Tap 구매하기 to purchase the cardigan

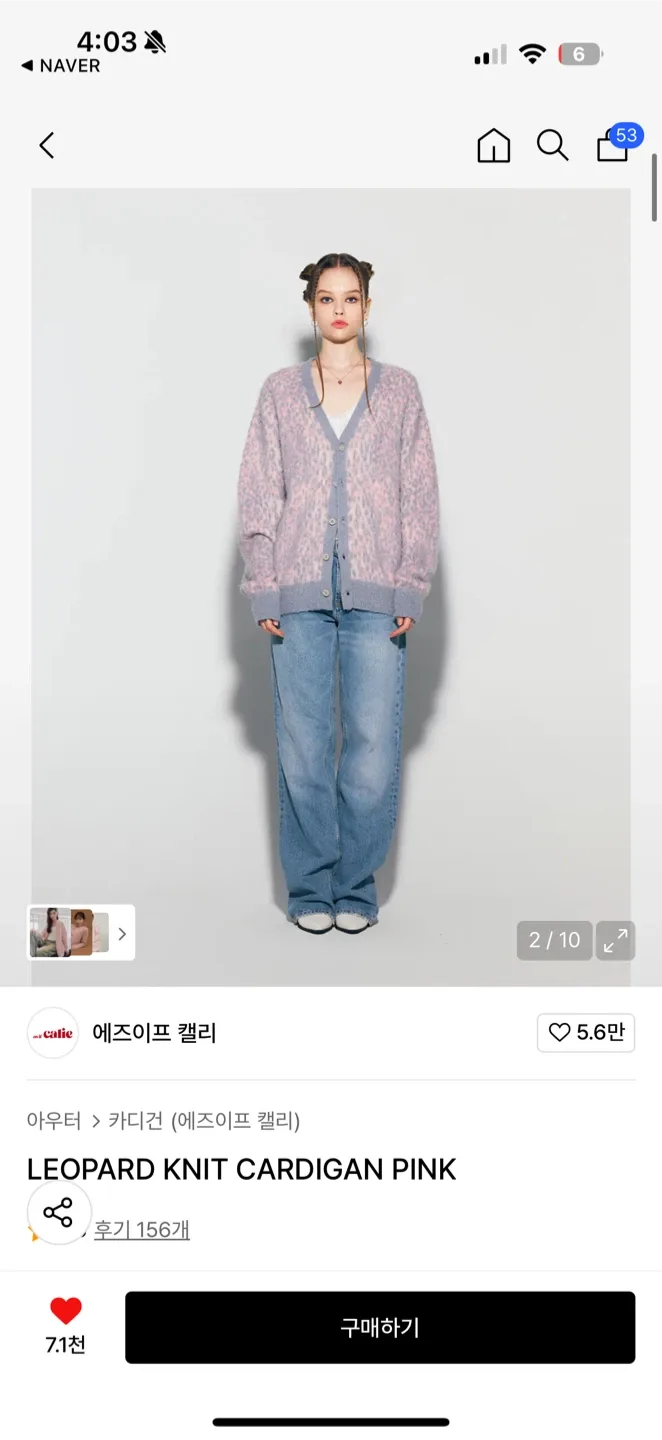point(379,1327)
